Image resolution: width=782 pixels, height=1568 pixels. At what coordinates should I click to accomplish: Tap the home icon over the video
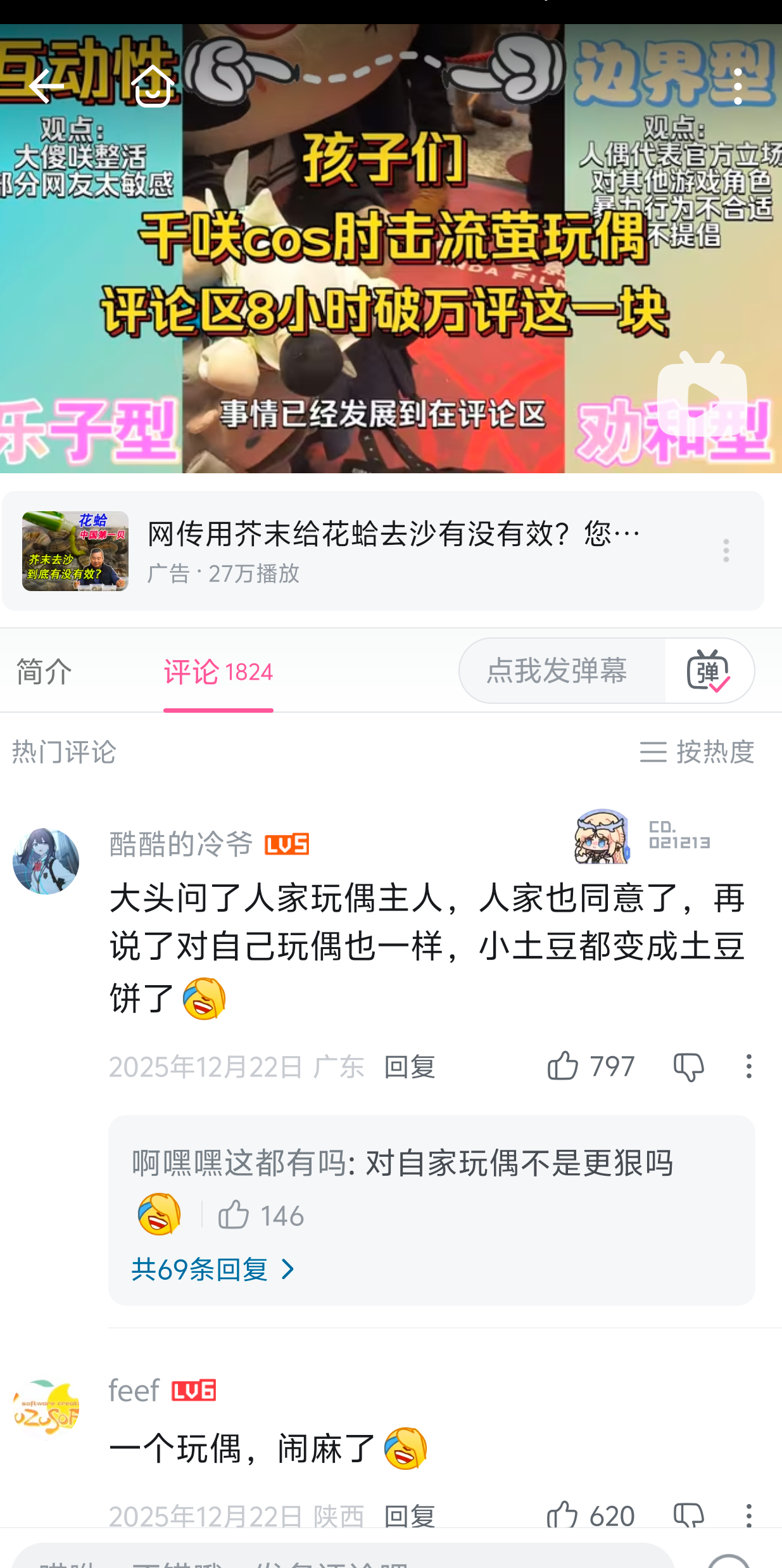pos(153,86)
